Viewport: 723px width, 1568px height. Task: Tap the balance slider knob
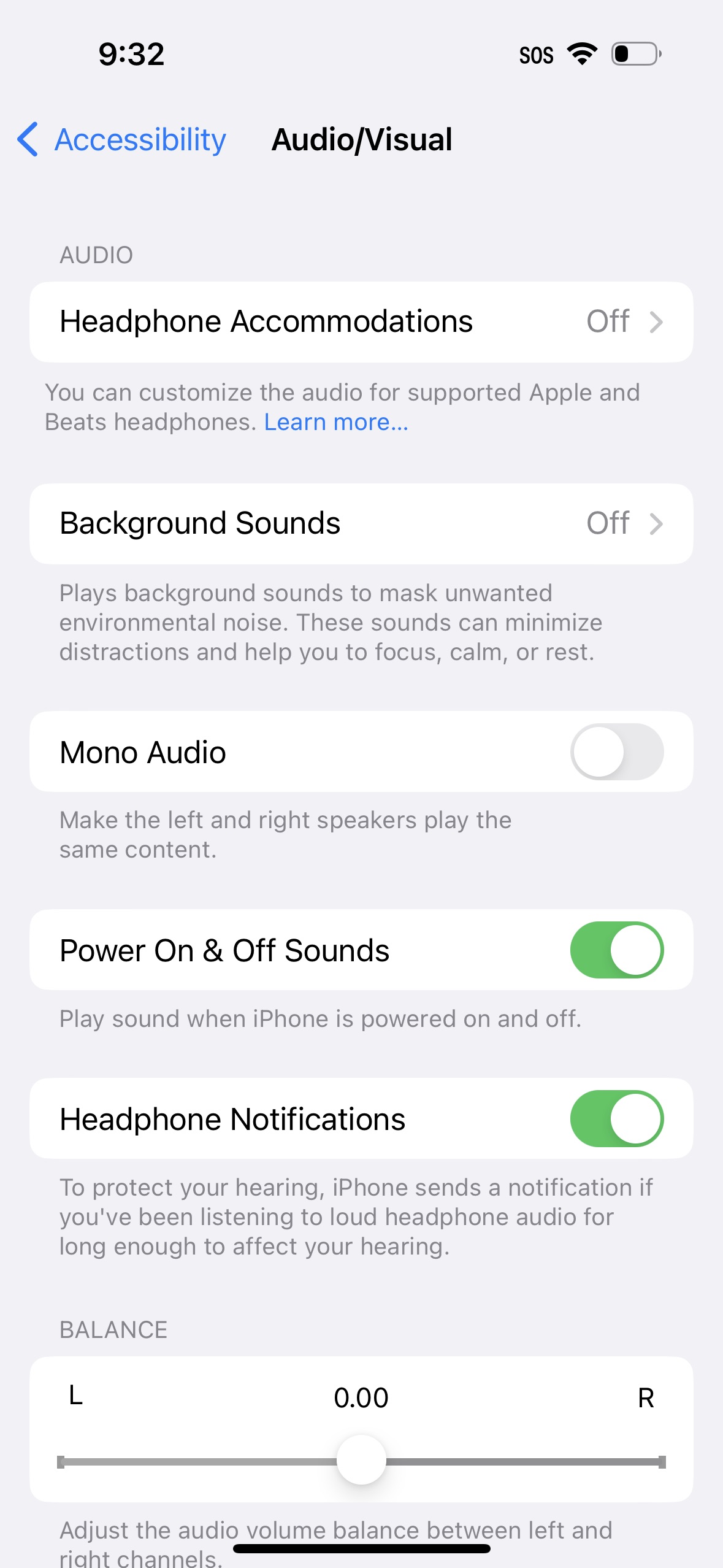pyautogui.click(x=361, y=1460)
